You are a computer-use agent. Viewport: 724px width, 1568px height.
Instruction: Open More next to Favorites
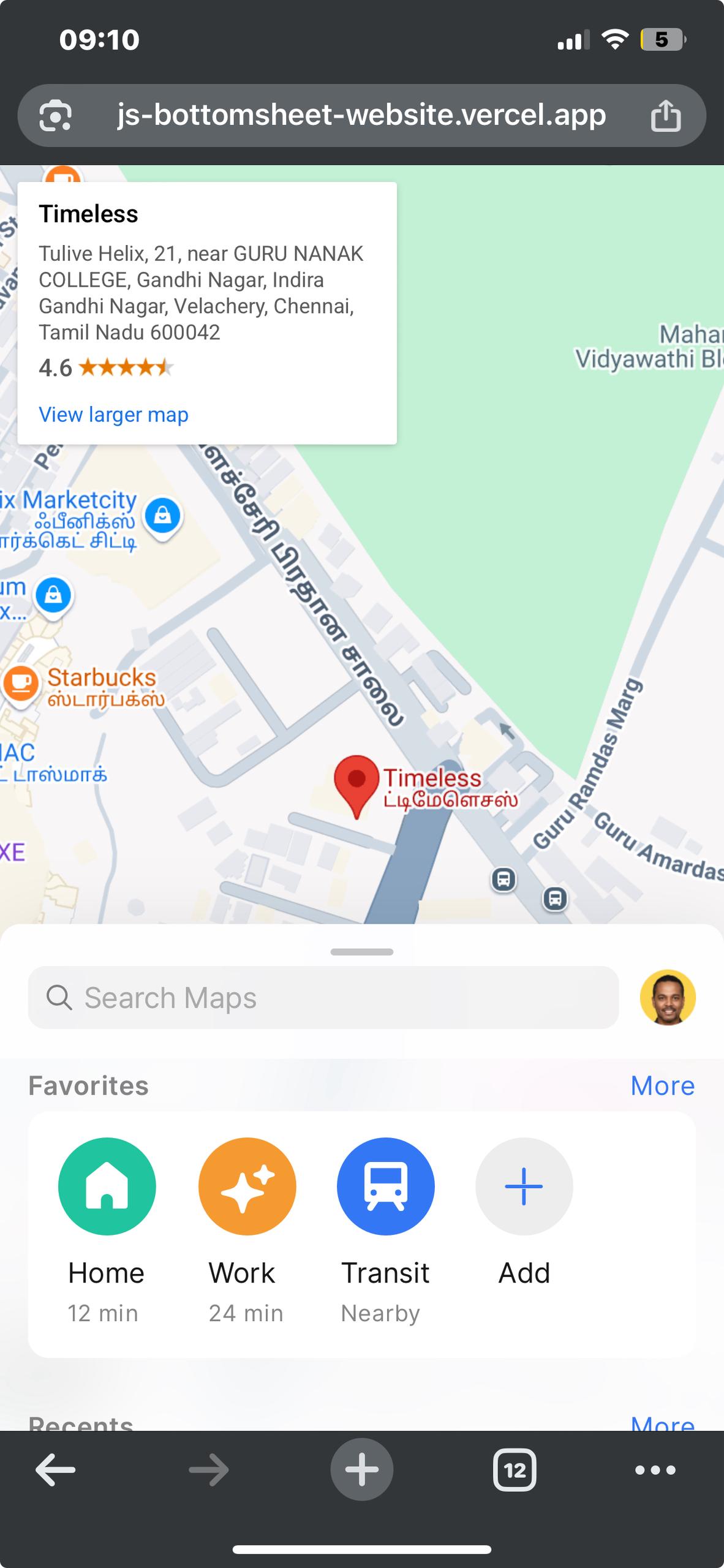[x=662, y=1086]
